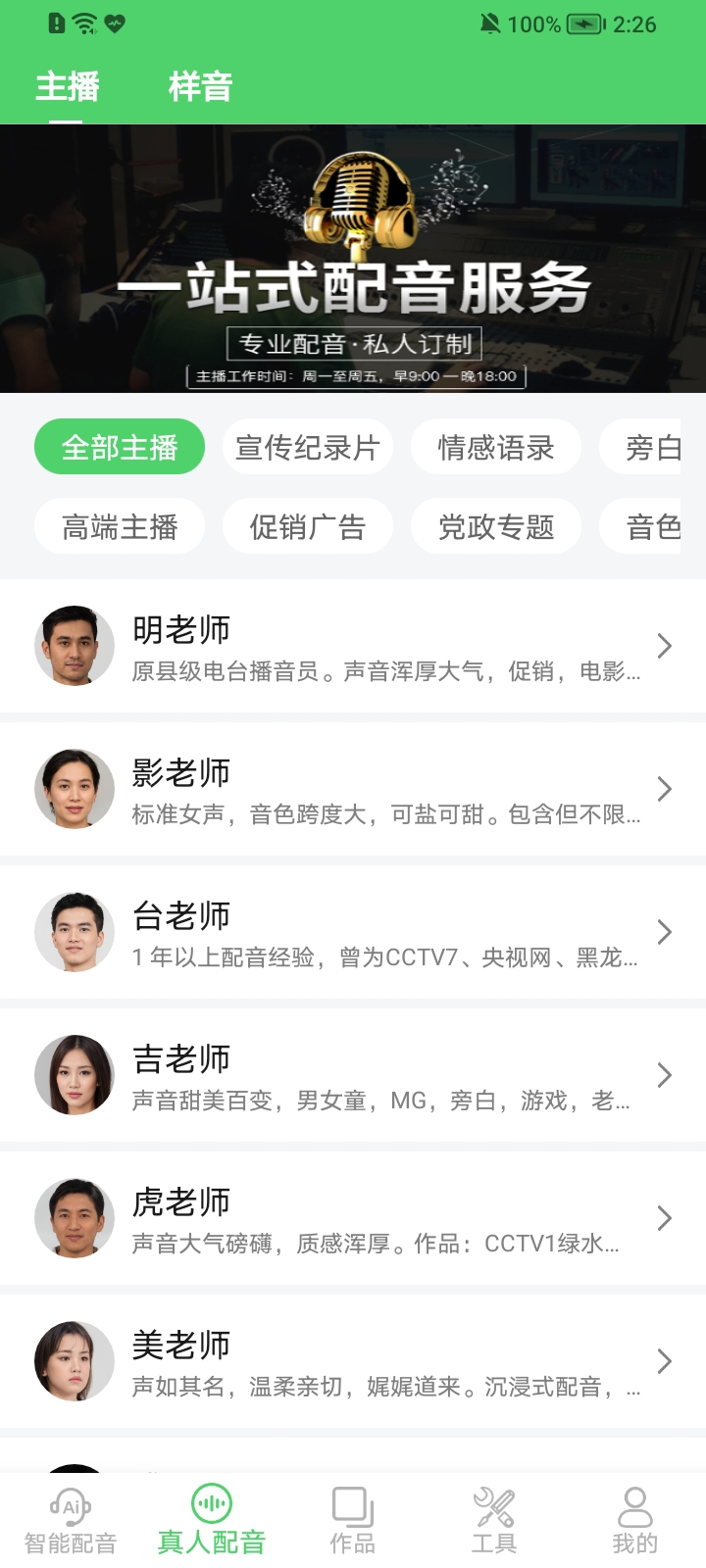
Task: Filter anchors by 促销广告
Action: click(x=308, y=527)
